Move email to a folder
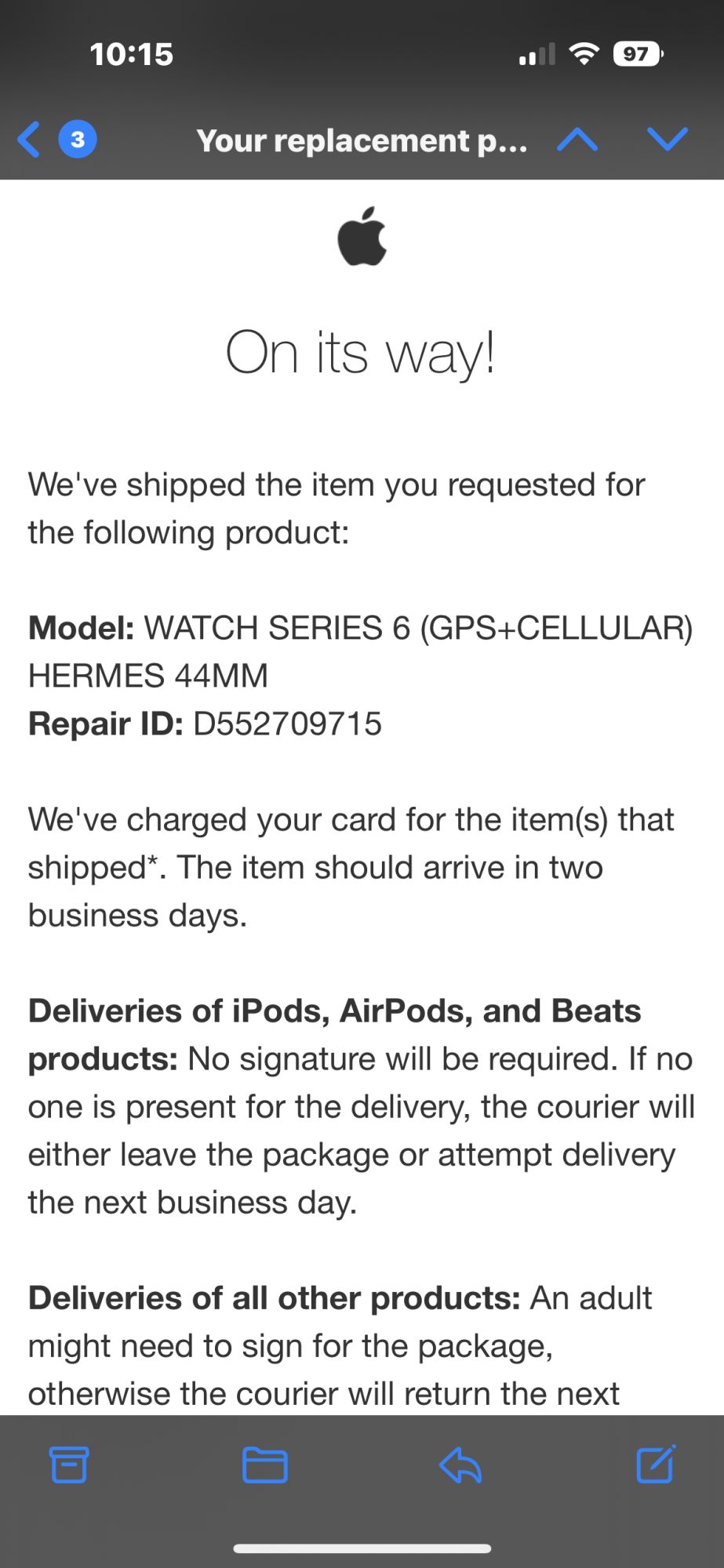This screenshot has width=724, height=1568. point(264,1465)
